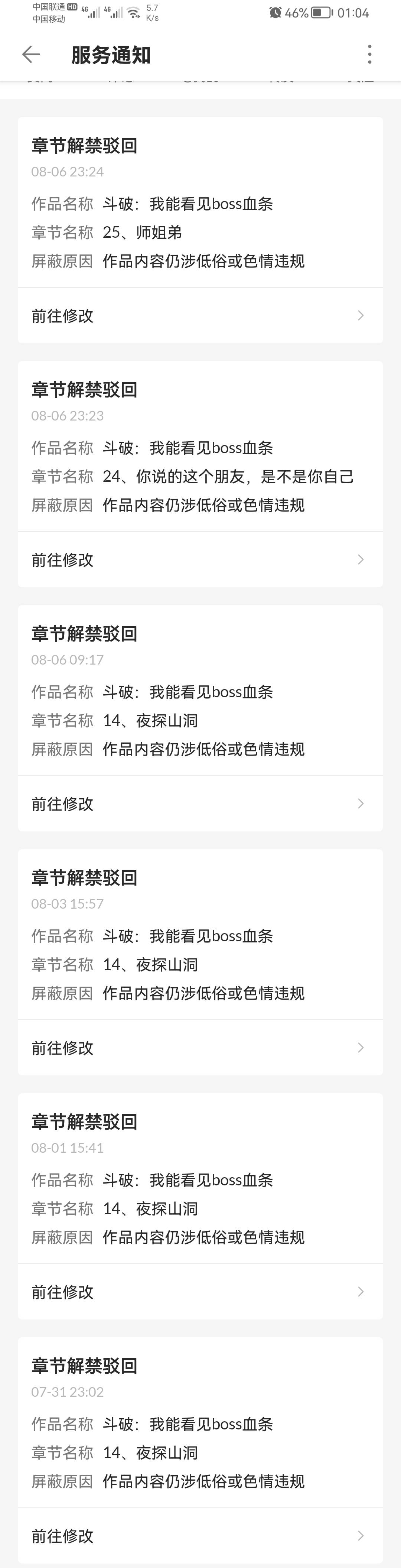401x1568 pixels.
Task: Tap 前往修改 for chapter 25、师姐弟
Action: click(200, 315)
